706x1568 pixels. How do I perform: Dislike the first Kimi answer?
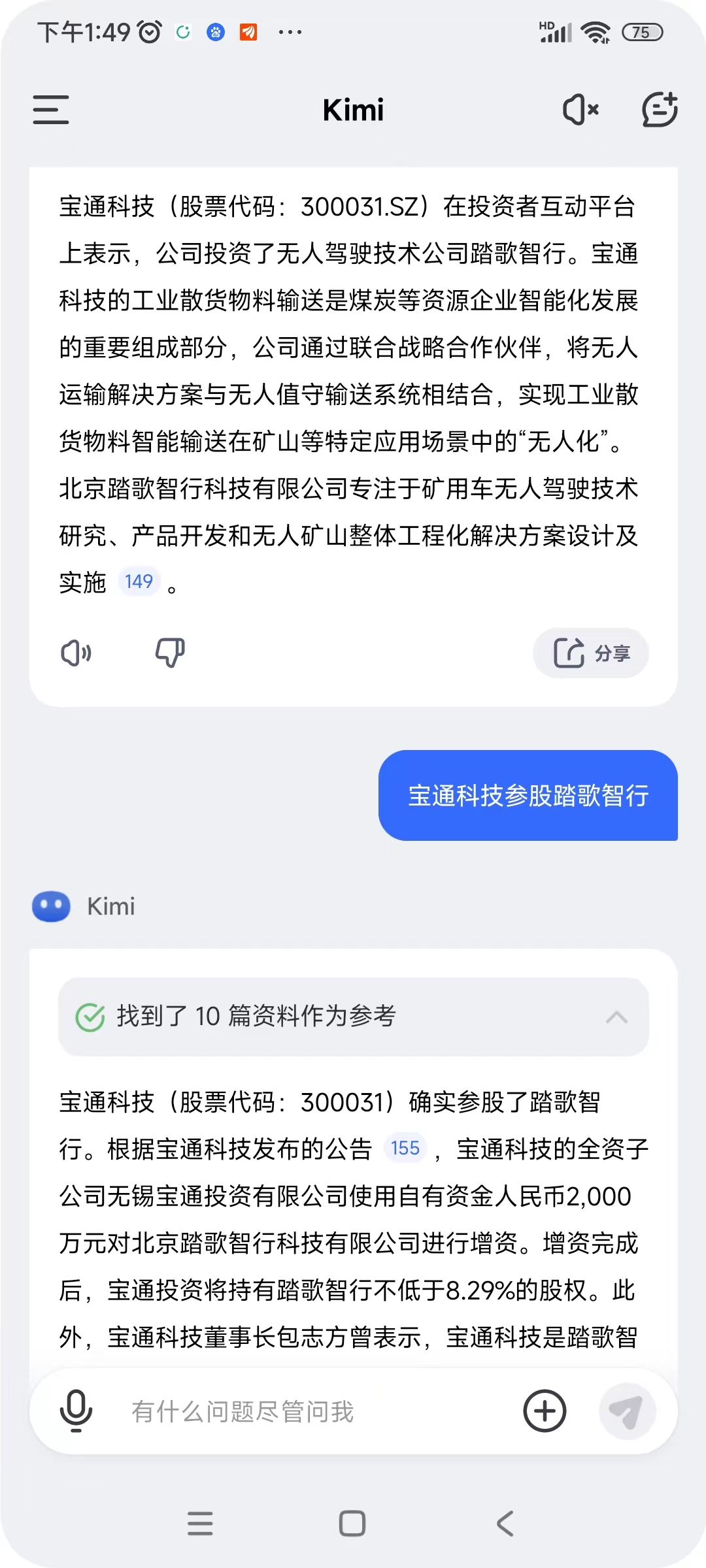pos(170,653)
